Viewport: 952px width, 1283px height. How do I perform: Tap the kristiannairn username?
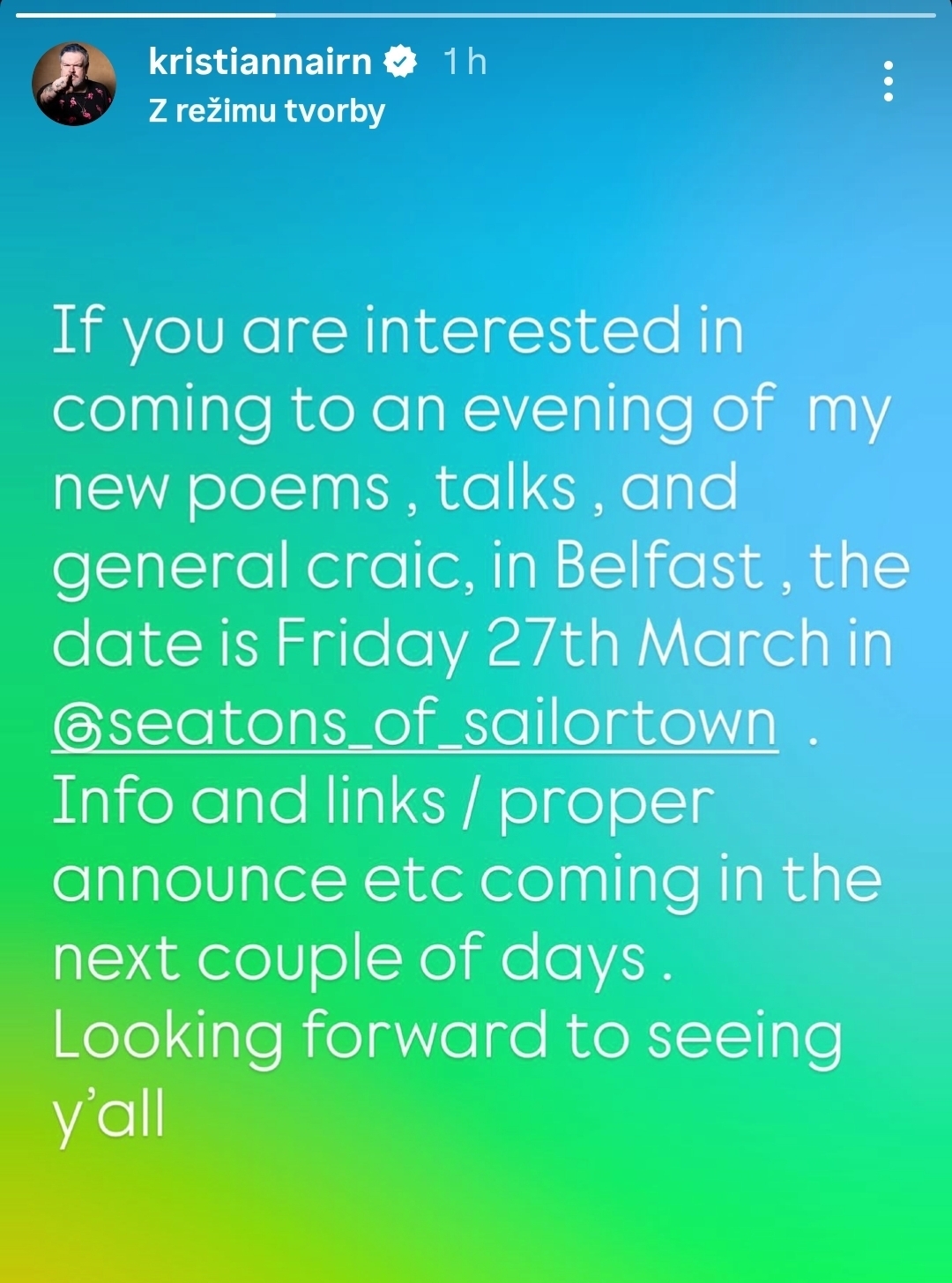click(x=260, y=62)
